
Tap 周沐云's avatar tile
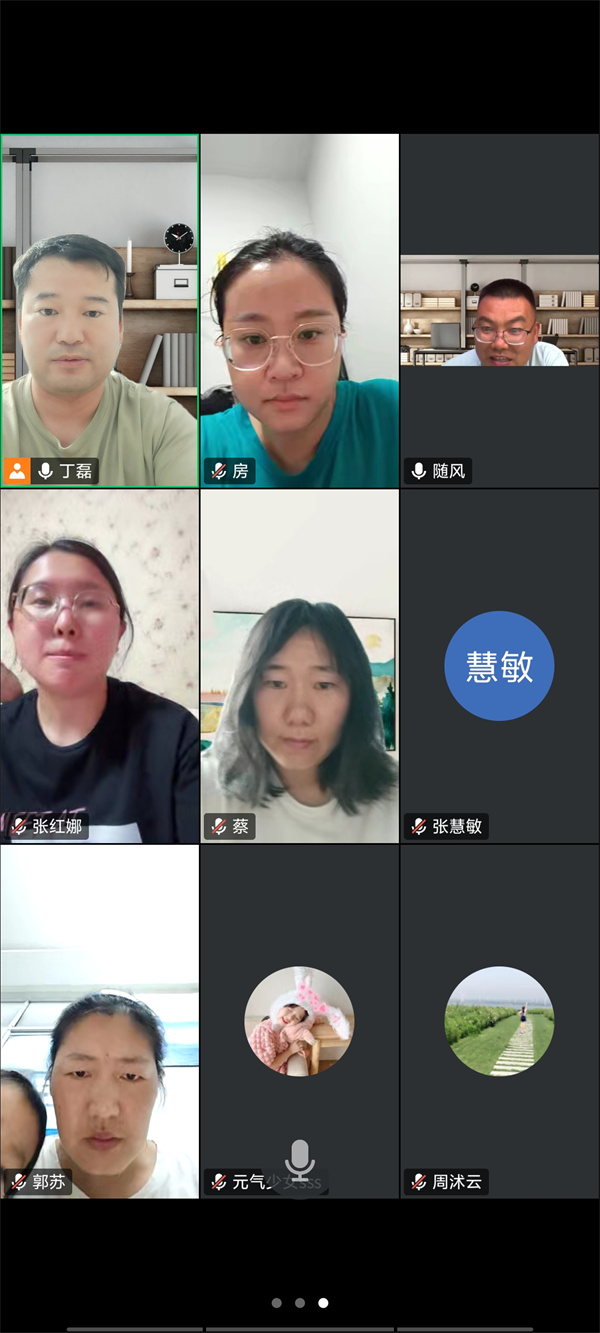499,1021
